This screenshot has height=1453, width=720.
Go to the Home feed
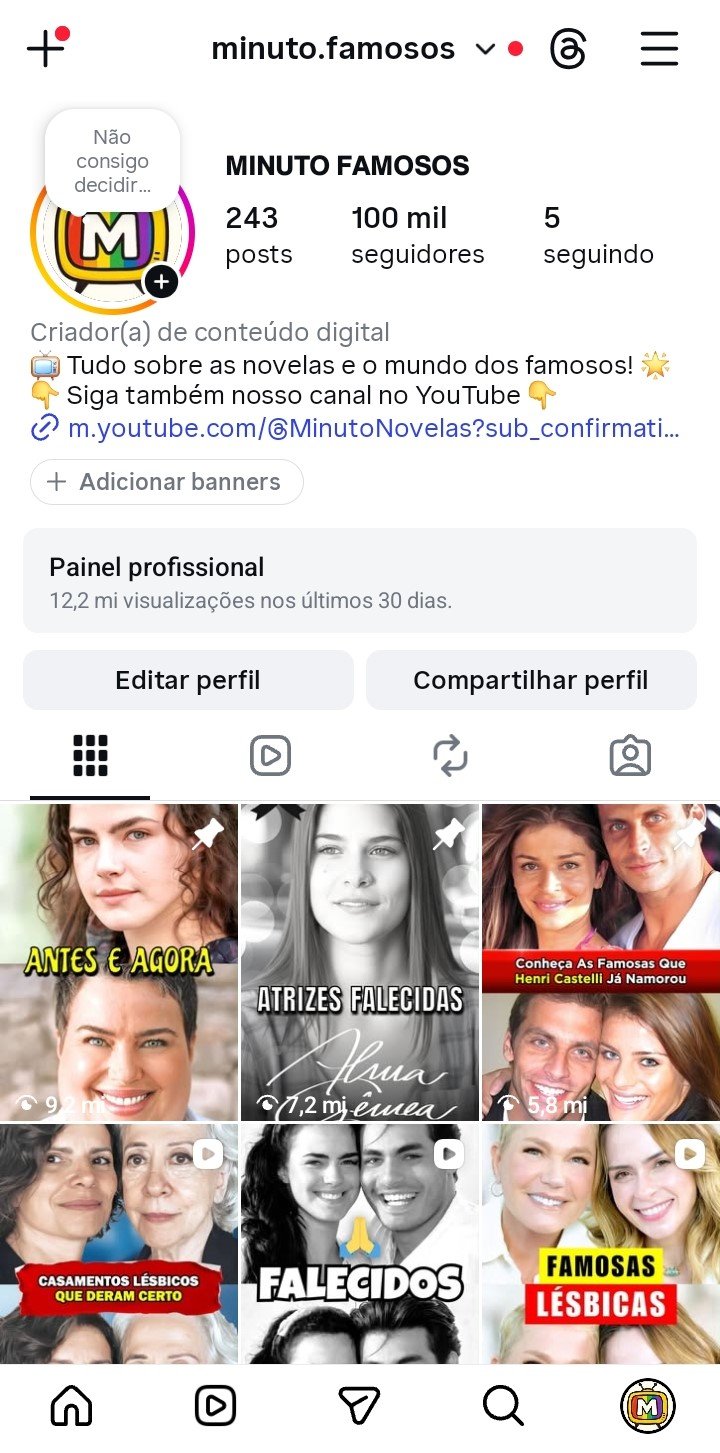(x=71, y=1406)
